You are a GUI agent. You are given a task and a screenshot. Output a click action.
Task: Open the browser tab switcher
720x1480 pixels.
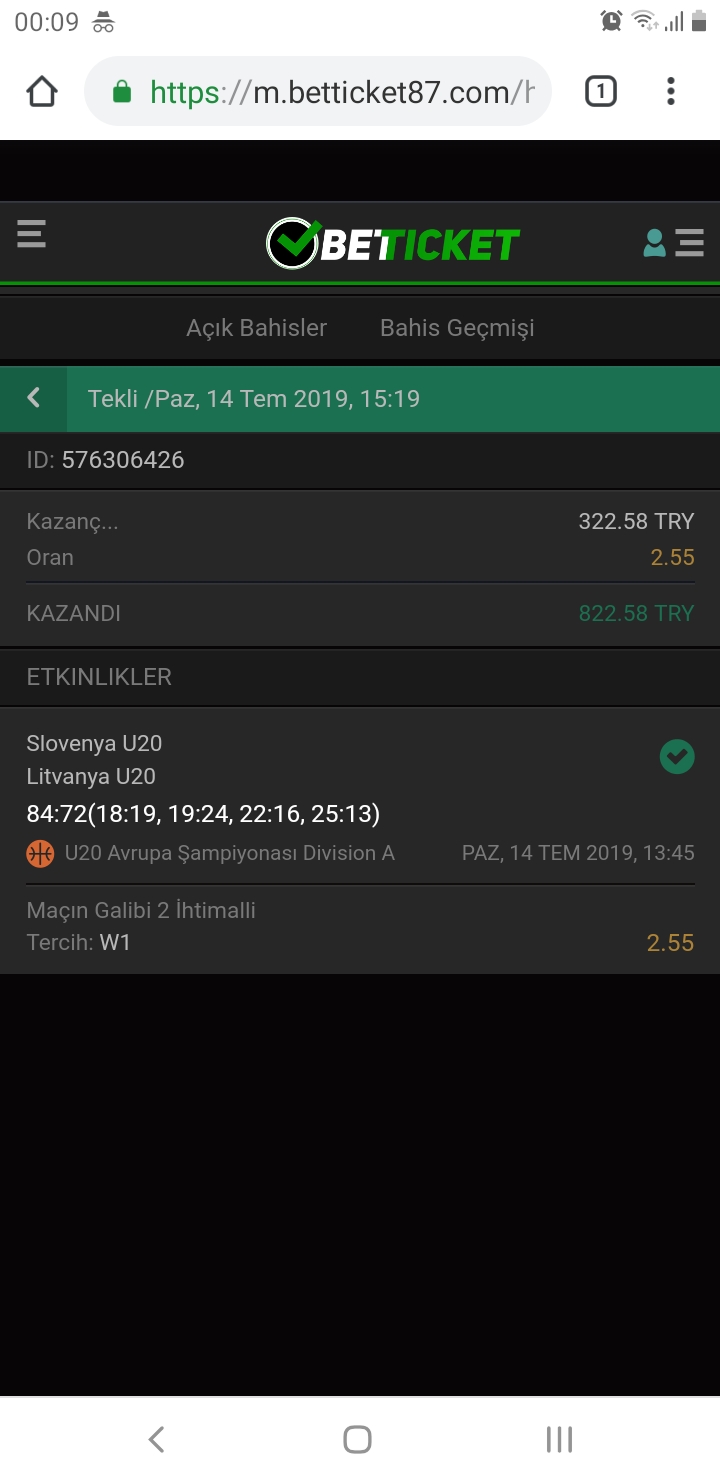(x=600, y=92)
